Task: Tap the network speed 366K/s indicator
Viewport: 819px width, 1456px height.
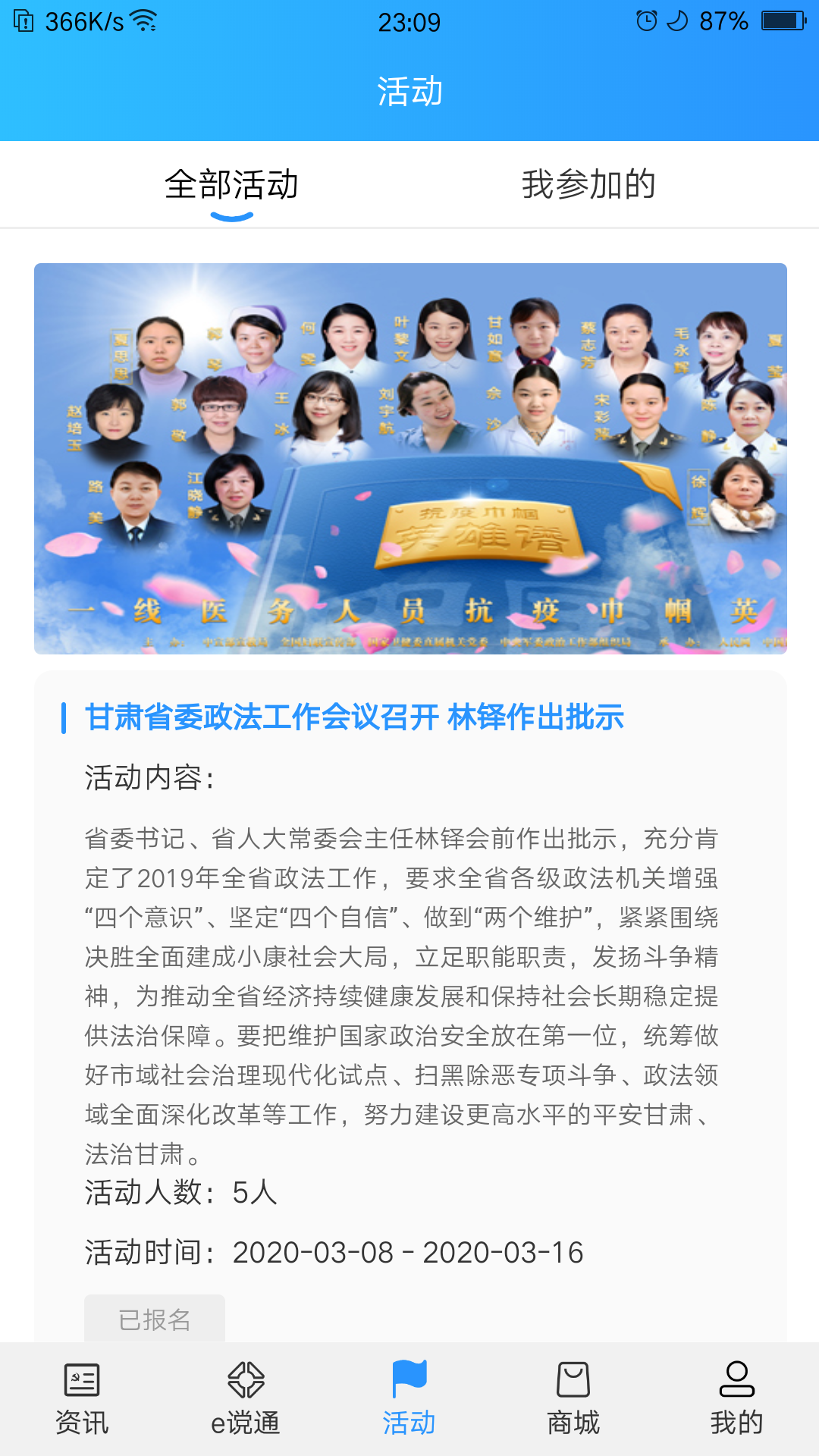Action: coord(82,20)
